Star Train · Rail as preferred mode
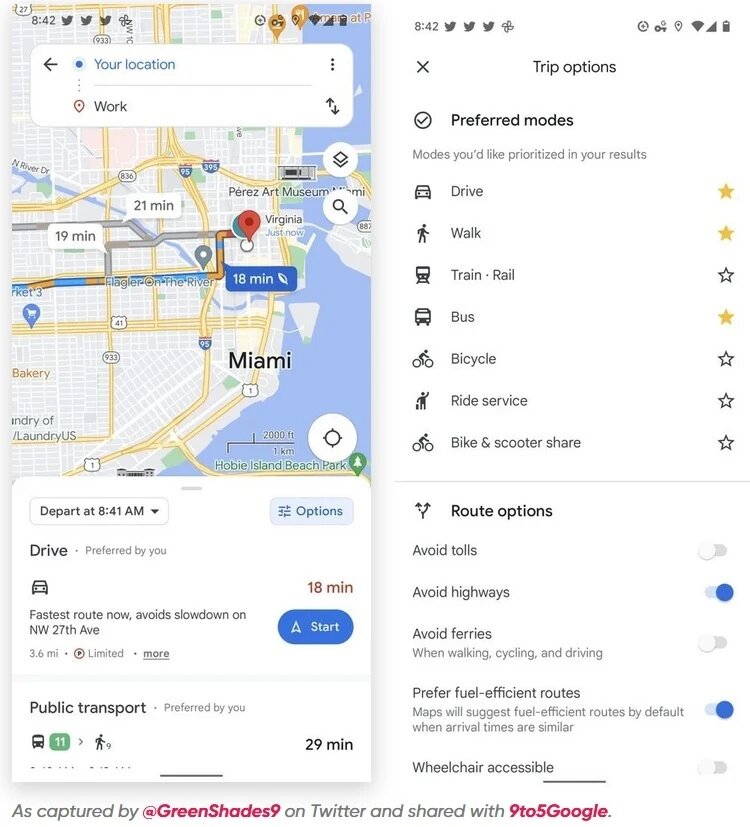The width and height of the screenshot is (750, 827). (726, 275)
